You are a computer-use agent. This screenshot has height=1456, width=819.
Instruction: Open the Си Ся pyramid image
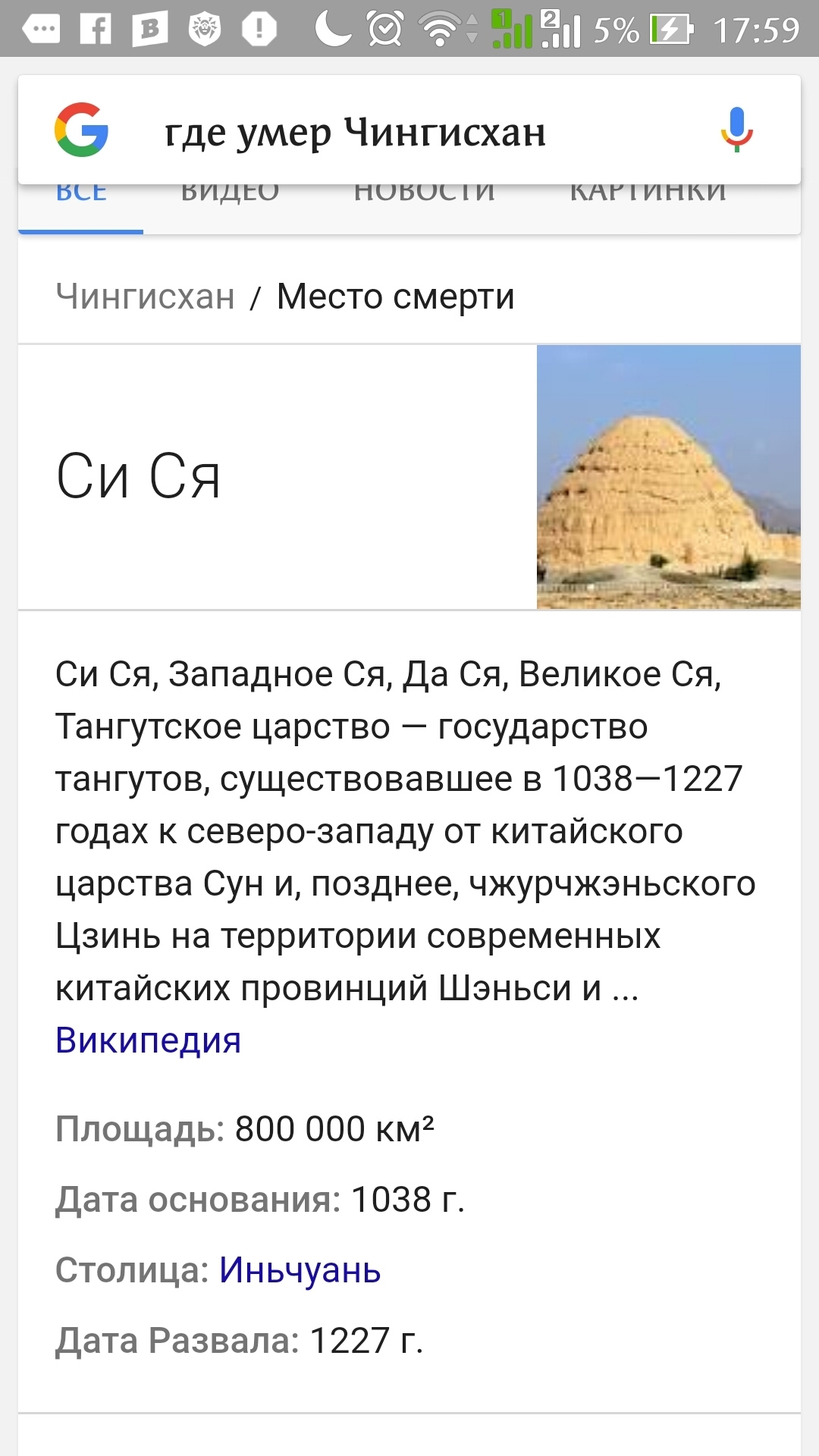668,477
